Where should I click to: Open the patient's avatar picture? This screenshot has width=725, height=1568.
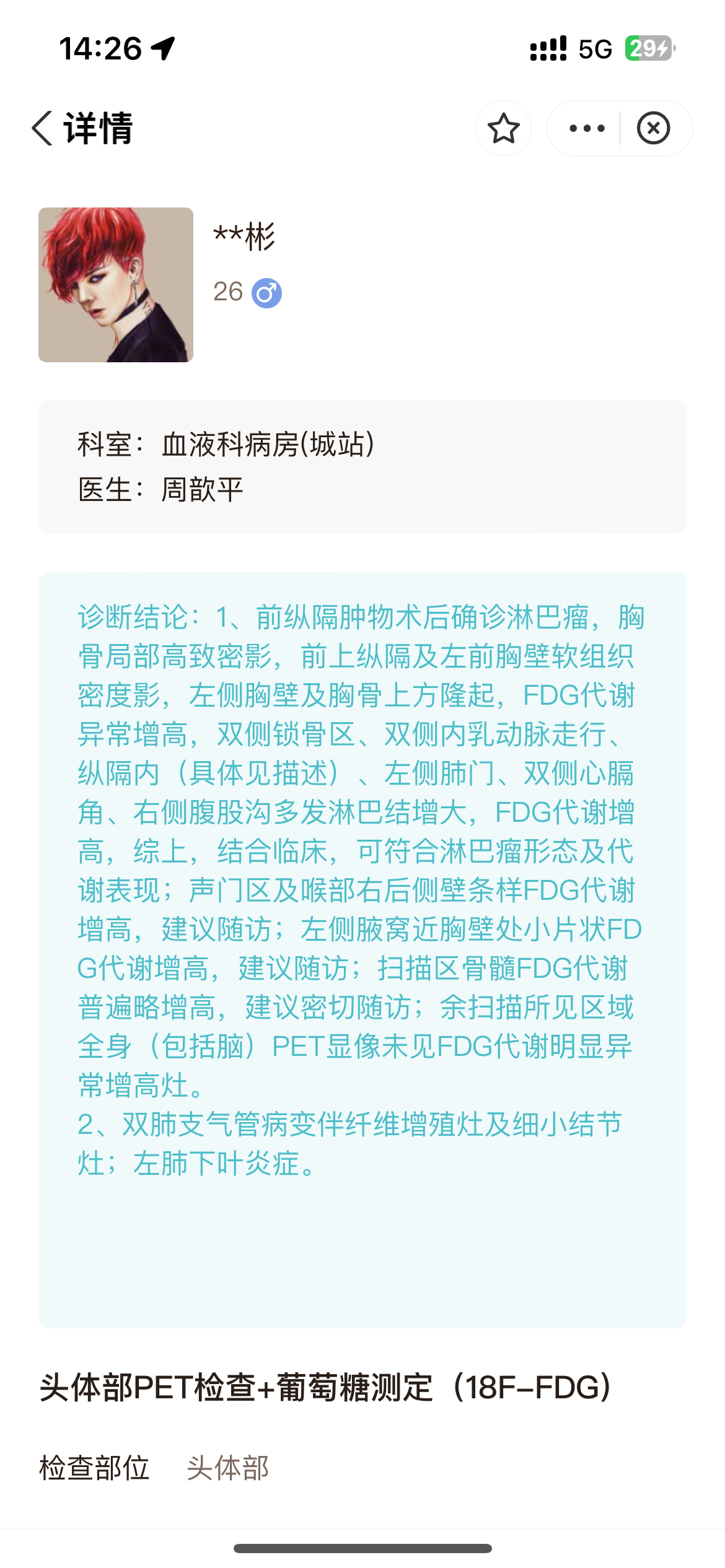click(x=116, y=285)
